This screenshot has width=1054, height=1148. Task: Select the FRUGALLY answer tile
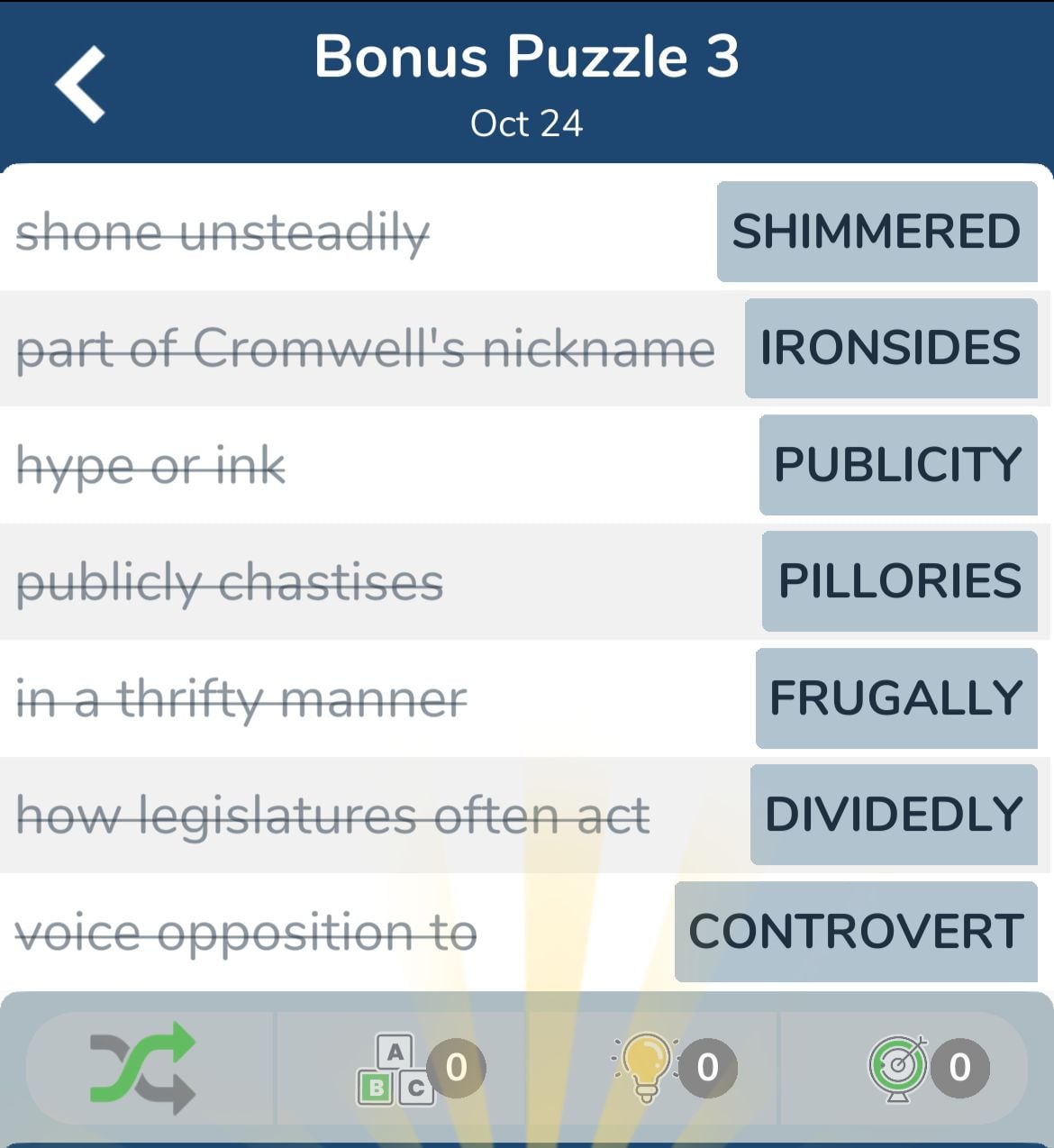pyautogui.click(x=895, y=698)
